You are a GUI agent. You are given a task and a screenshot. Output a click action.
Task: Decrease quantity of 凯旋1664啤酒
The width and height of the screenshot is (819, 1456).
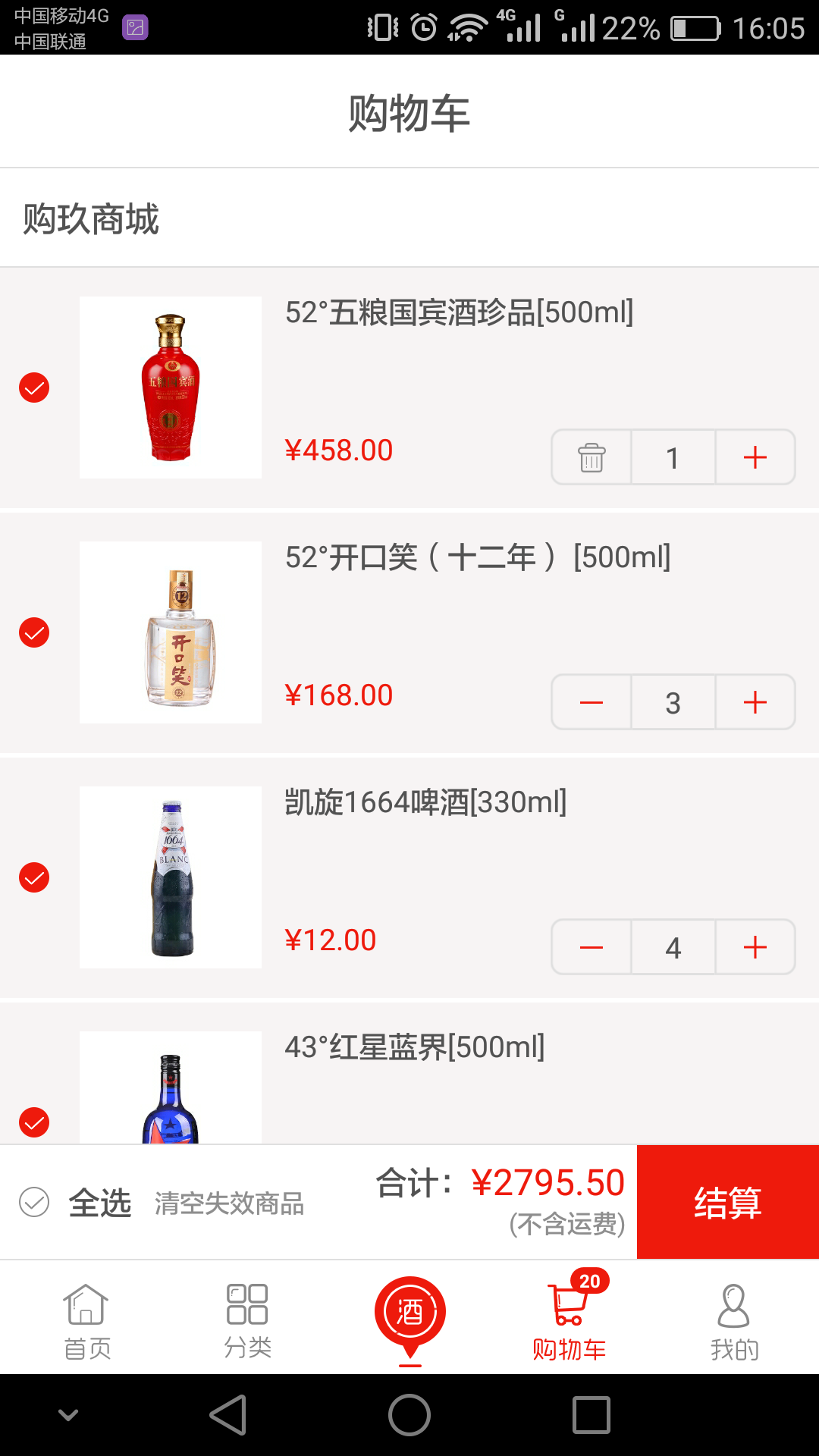point(591,947)
